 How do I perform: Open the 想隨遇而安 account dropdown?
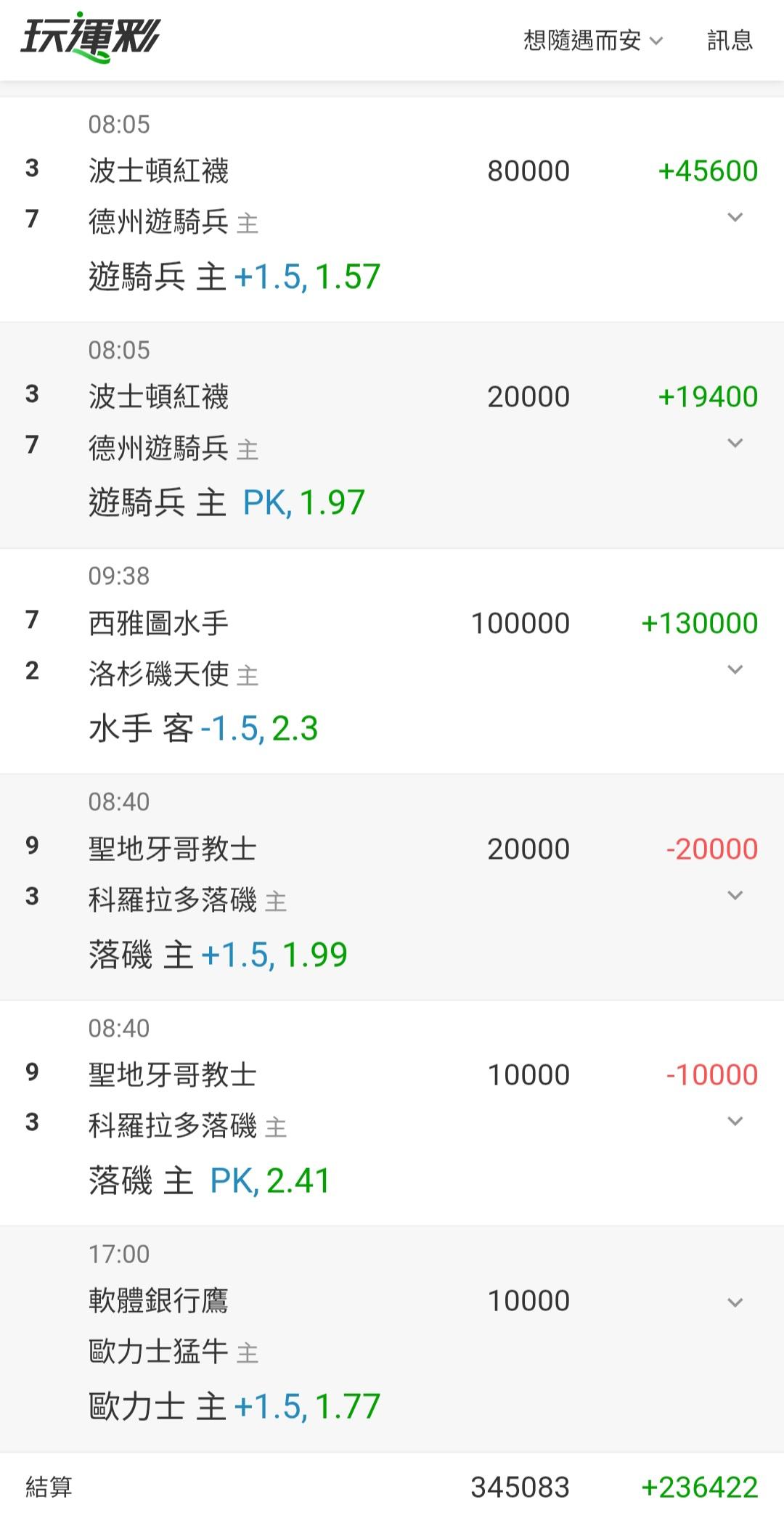pyautogui.click(x=593, y=40)
